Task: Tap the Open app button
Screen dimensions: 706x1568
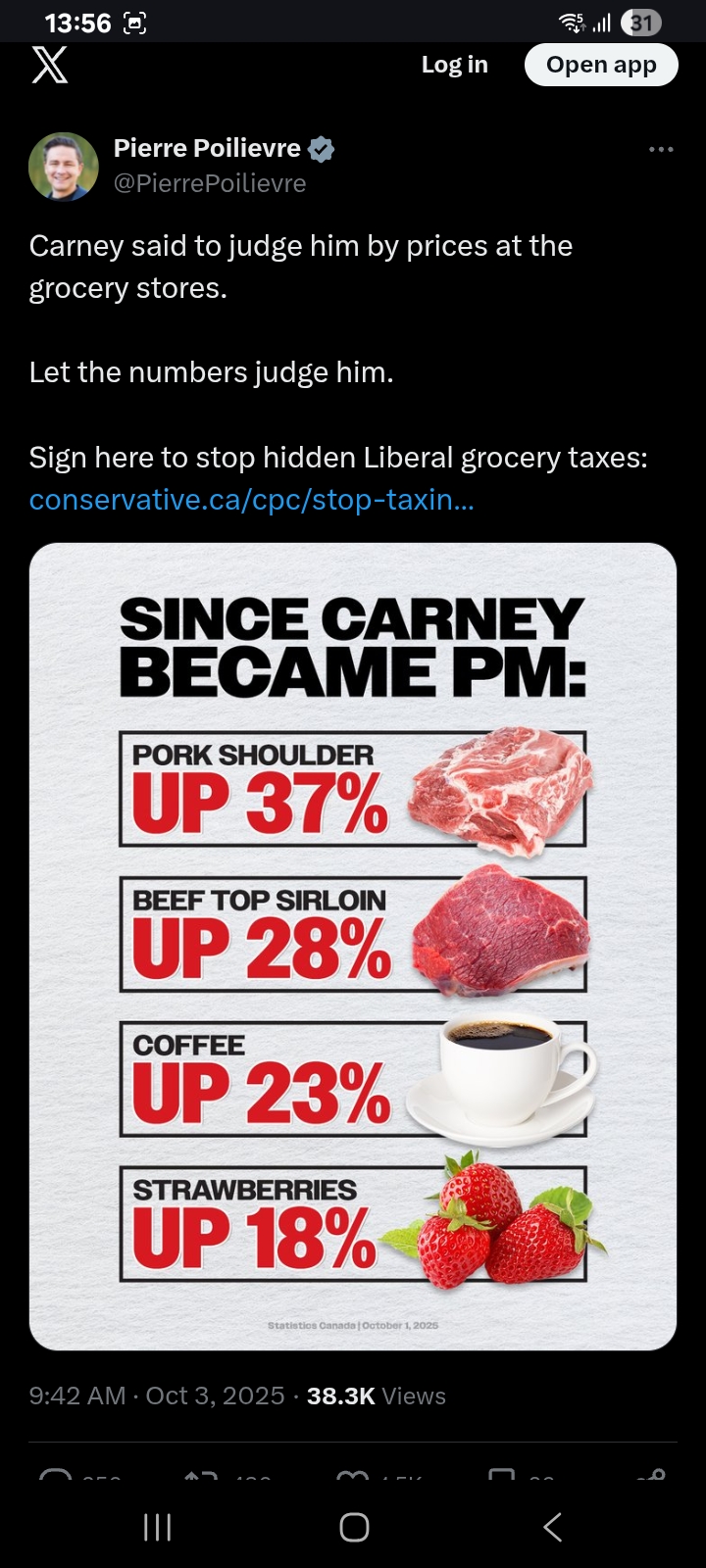Action: point(601,65)
